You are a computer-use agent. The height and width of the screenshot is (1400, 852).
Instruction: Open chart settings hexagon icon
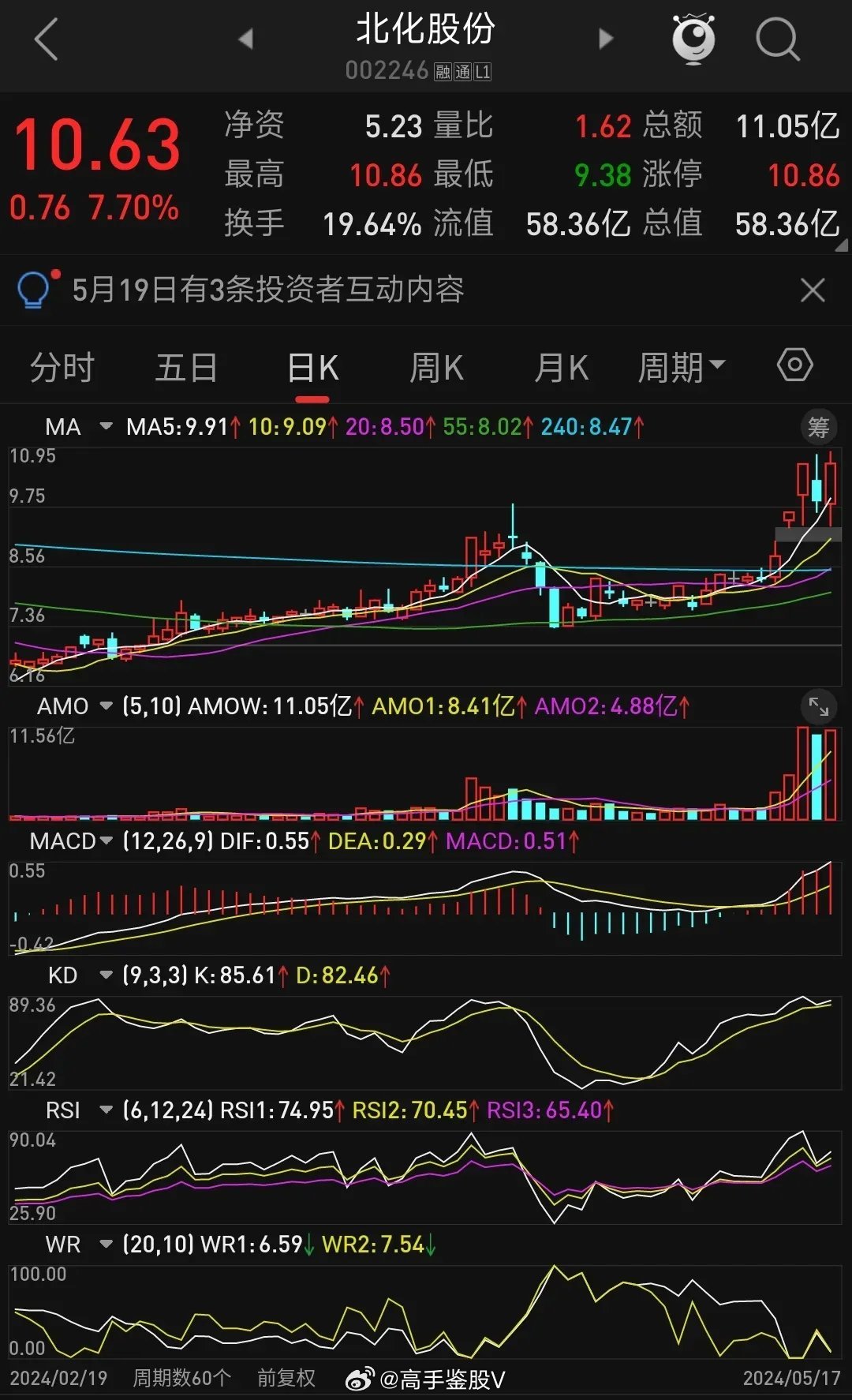click(794, 365)
